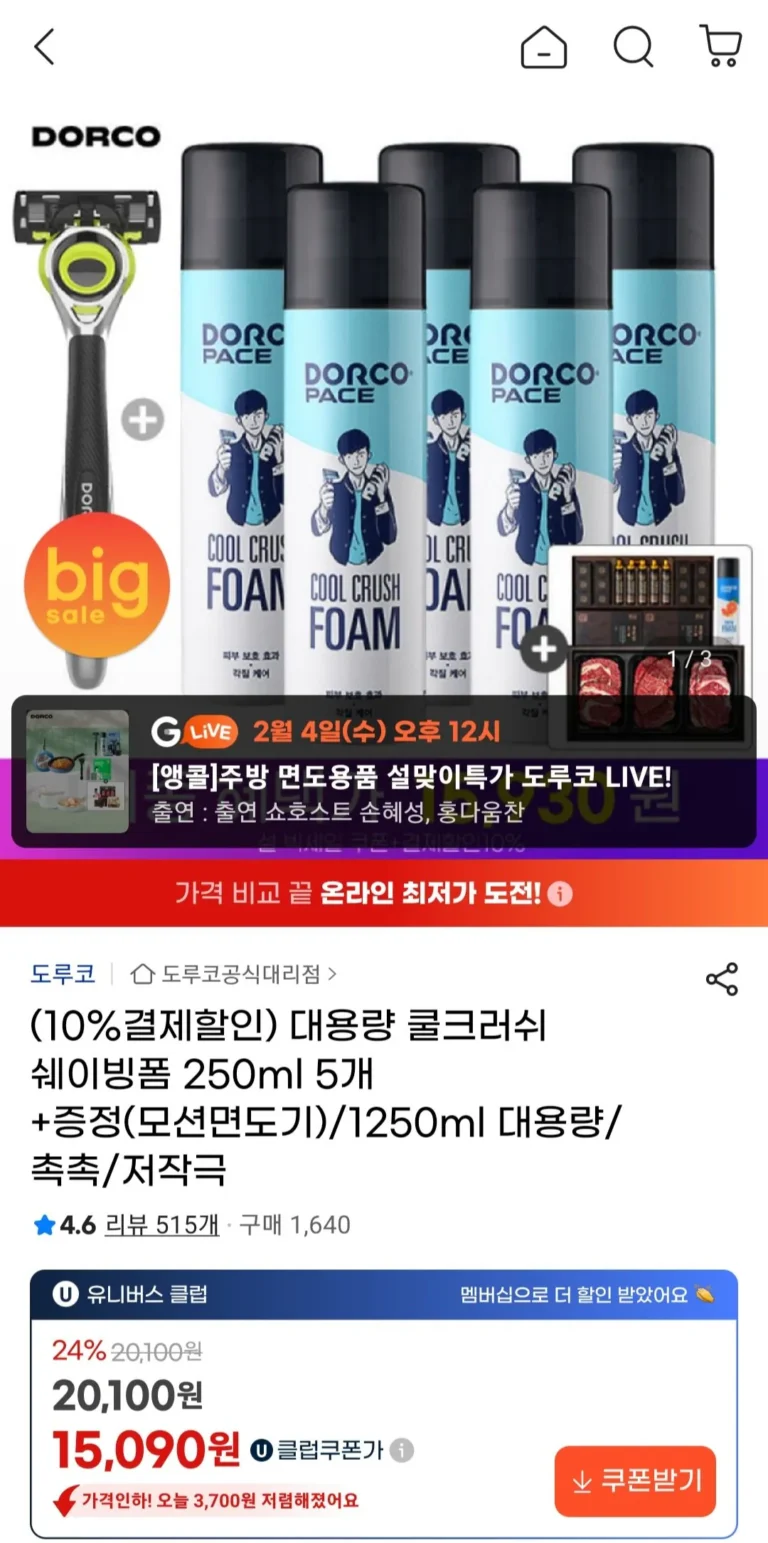This screenshot has width=768, height=1543.
Task: Tap the 쿠폰받기 button
Action: click(635, 1481)
